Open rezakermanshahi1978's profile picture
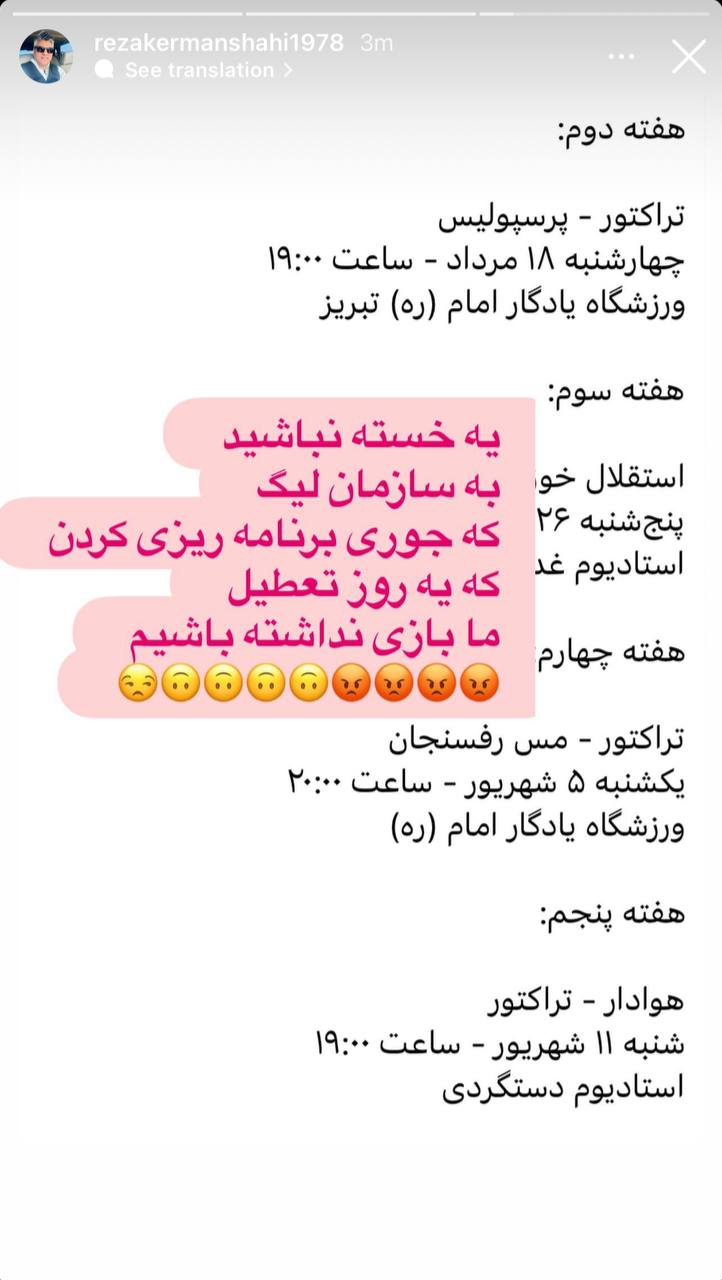This screenshot has height=1280, width=722. click(46, 56)
